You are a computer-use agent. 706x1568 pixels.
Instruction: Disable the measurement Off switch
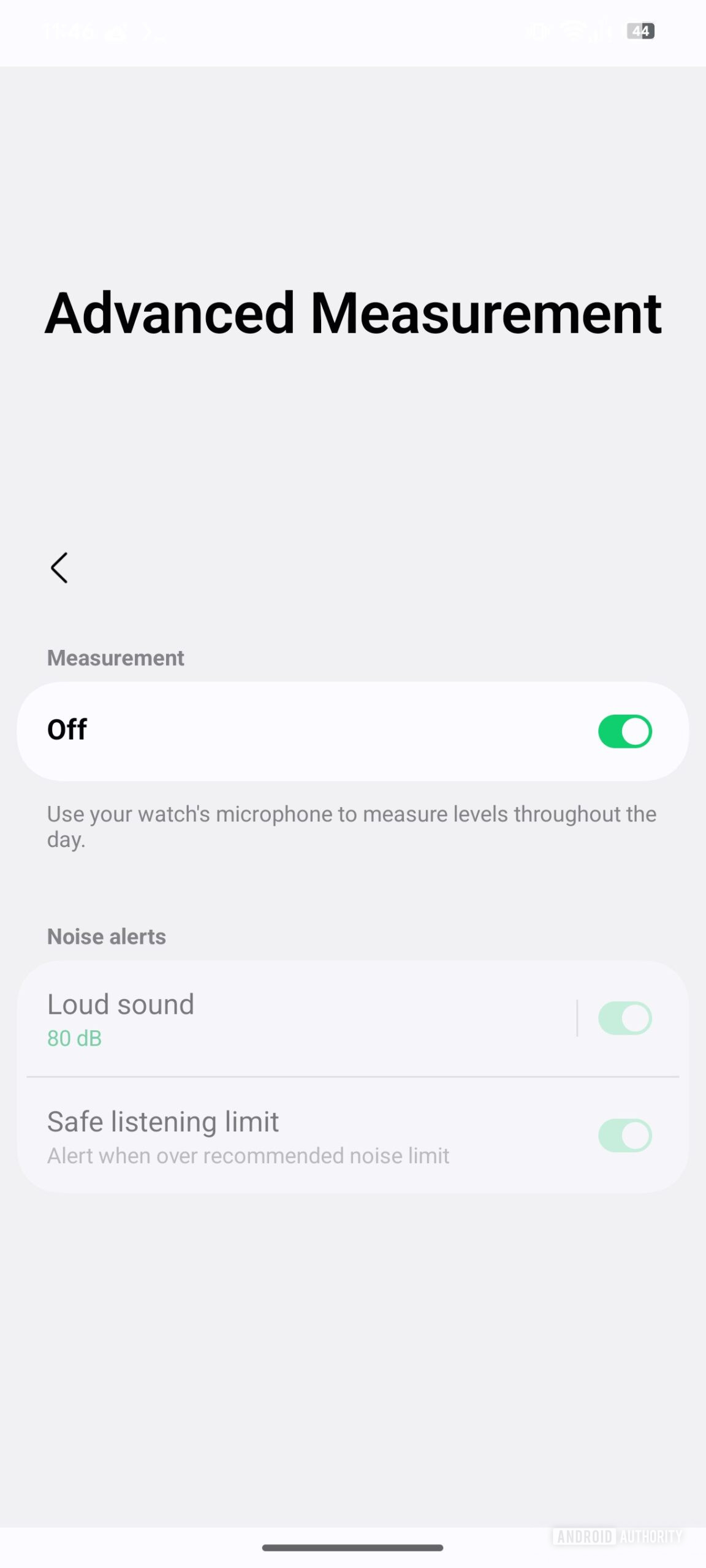624,730
